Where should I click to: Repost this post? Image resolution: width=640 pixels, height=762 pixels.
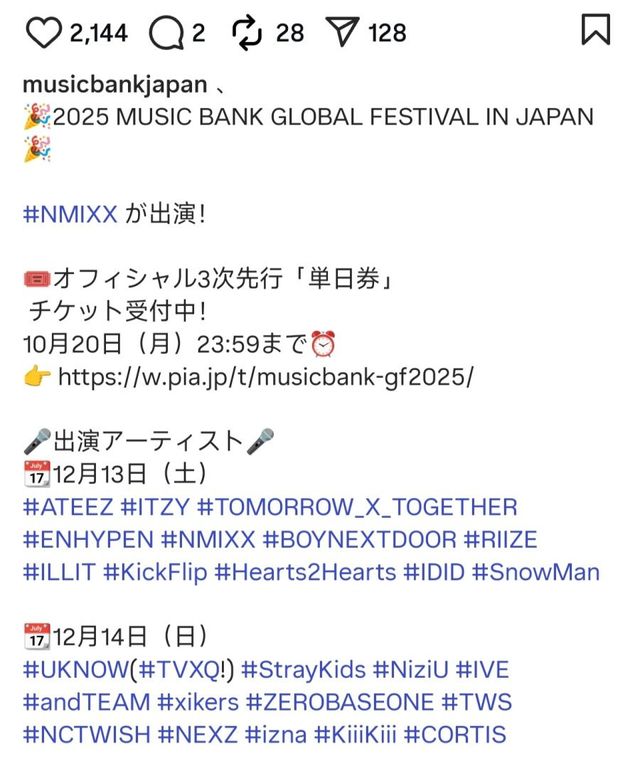click(x=246, y=33)
